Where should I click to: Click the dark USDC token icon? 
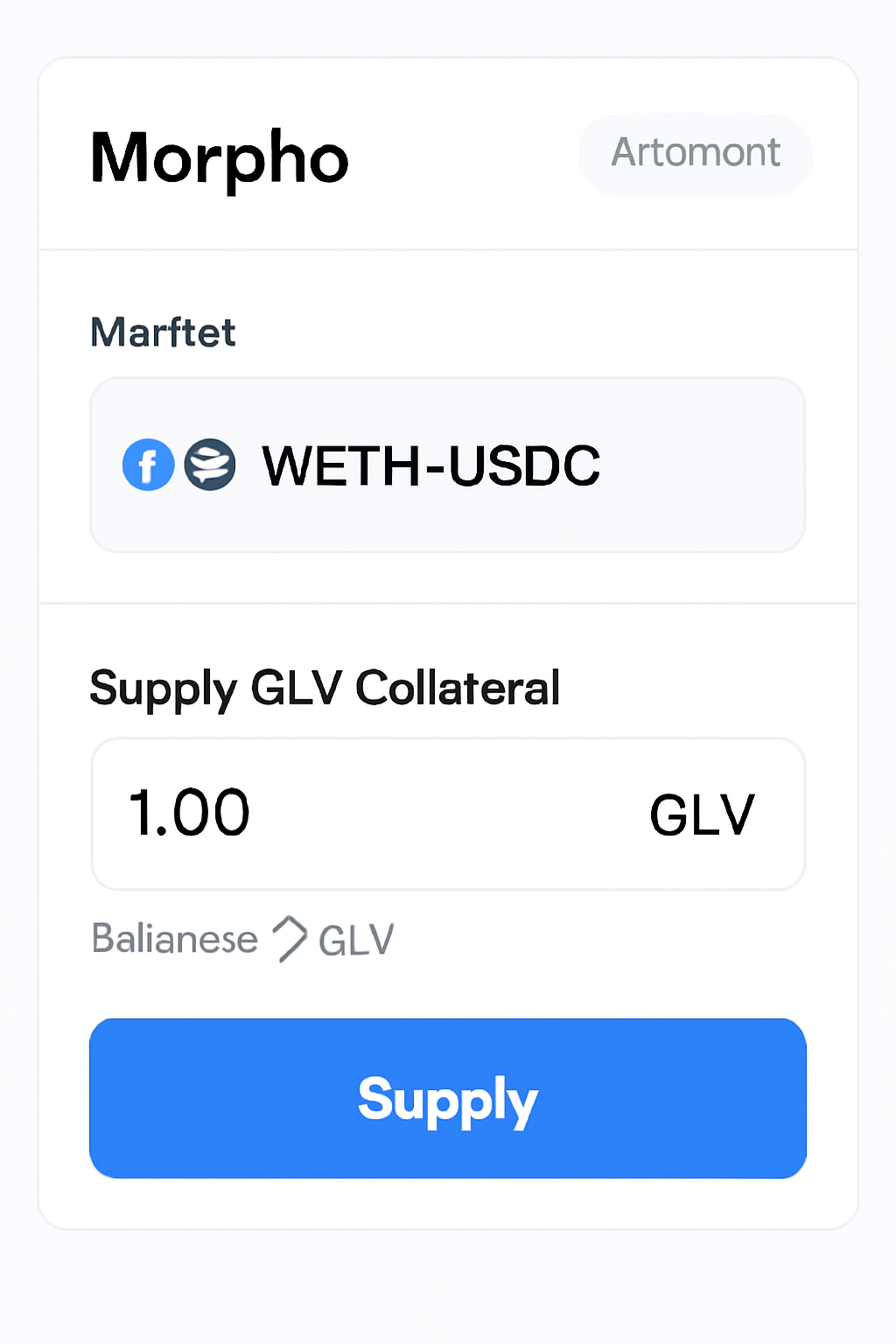[x=209, y=465]
